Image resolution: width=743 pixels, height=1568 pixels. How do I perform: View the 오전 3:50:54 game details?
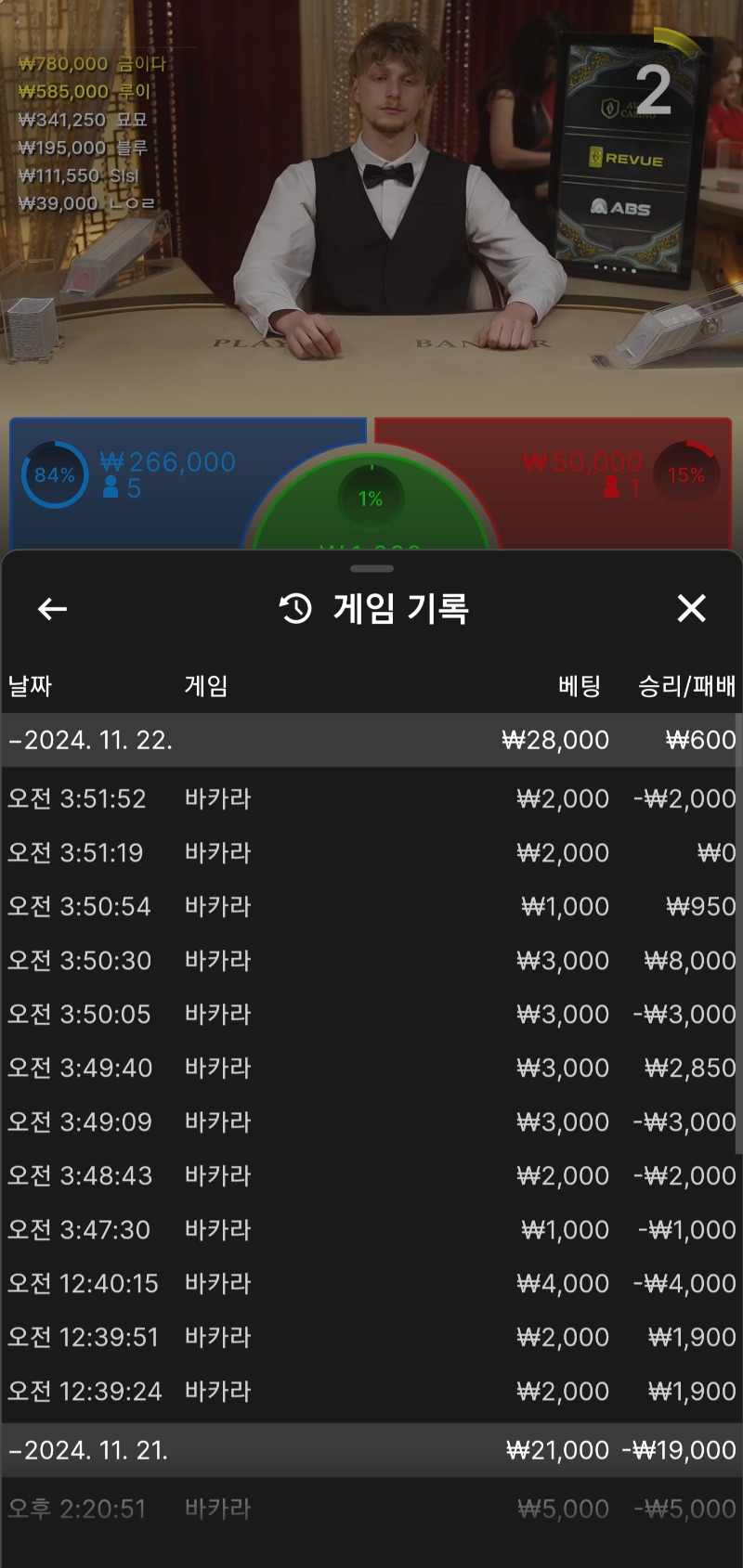(371, 906)
